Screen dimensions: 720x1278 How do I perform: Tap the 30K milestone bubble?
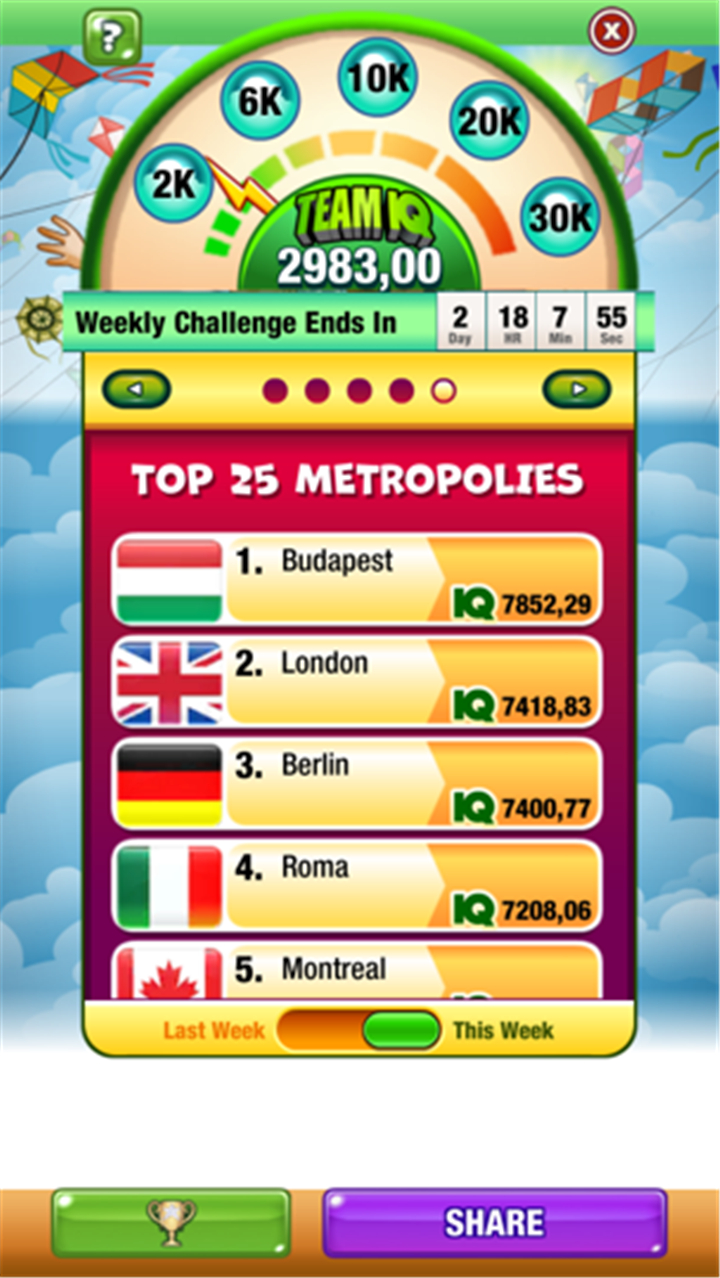pyautogui.click(x=561, y=217)
